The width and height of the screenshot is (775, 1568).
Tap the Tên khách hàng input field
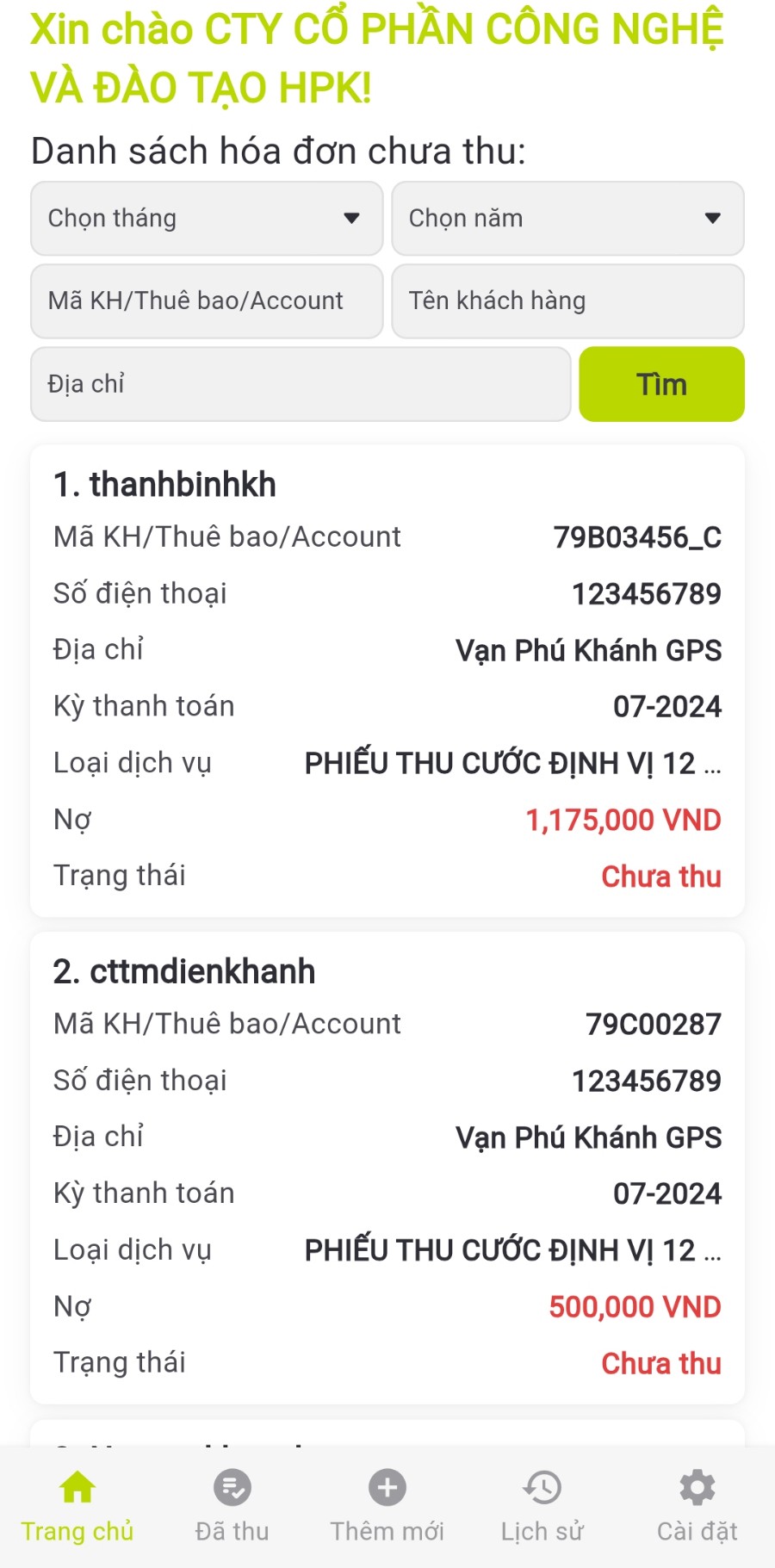click(x=567, y=301)
